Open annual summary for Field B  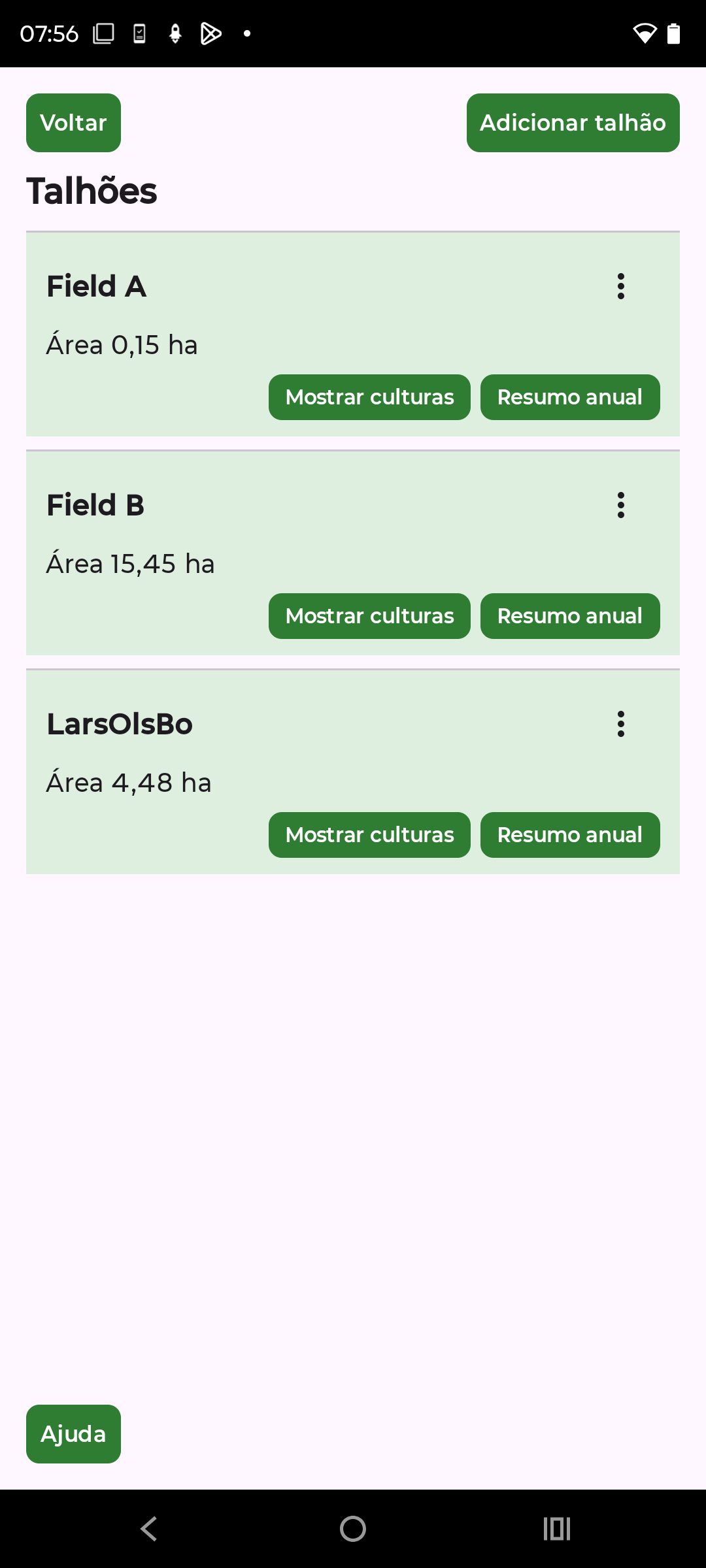(569, 615)
